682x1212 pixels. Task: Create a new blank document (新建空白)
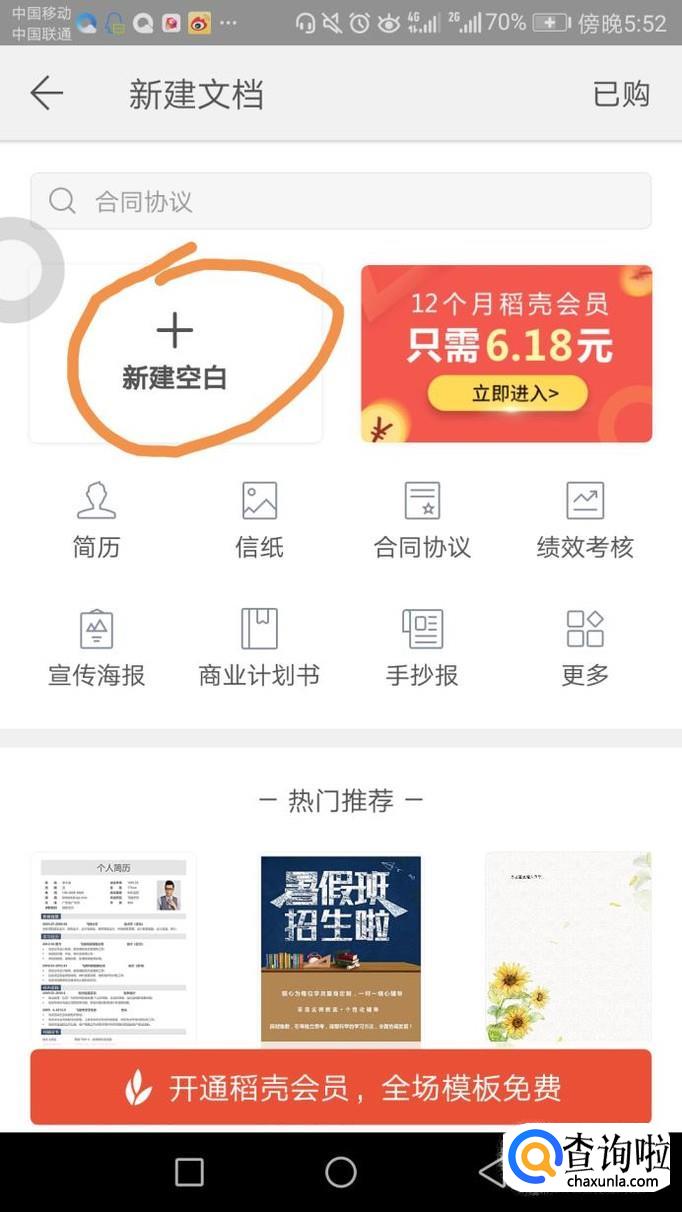175,354
